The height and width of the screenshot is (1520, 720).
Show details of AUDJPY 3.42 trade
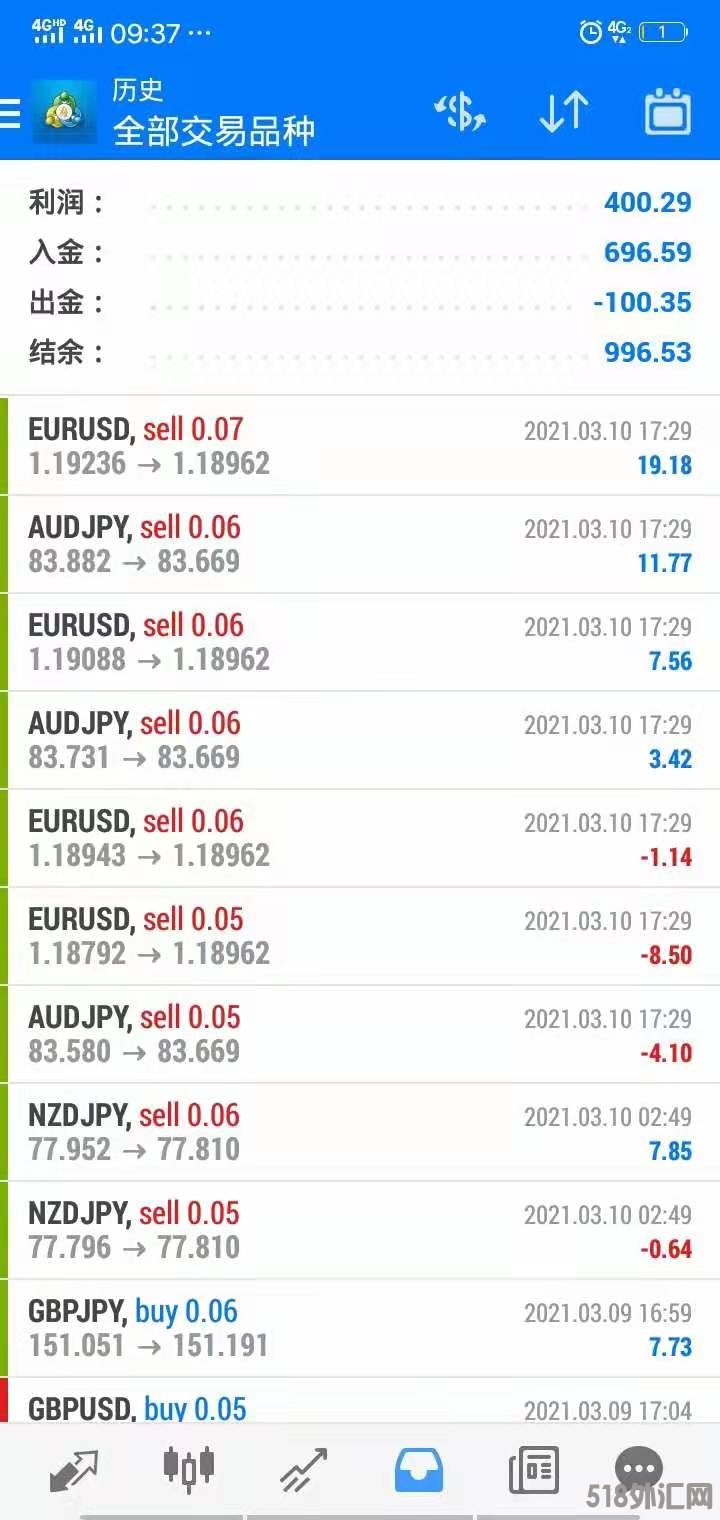tap(360, 740)
